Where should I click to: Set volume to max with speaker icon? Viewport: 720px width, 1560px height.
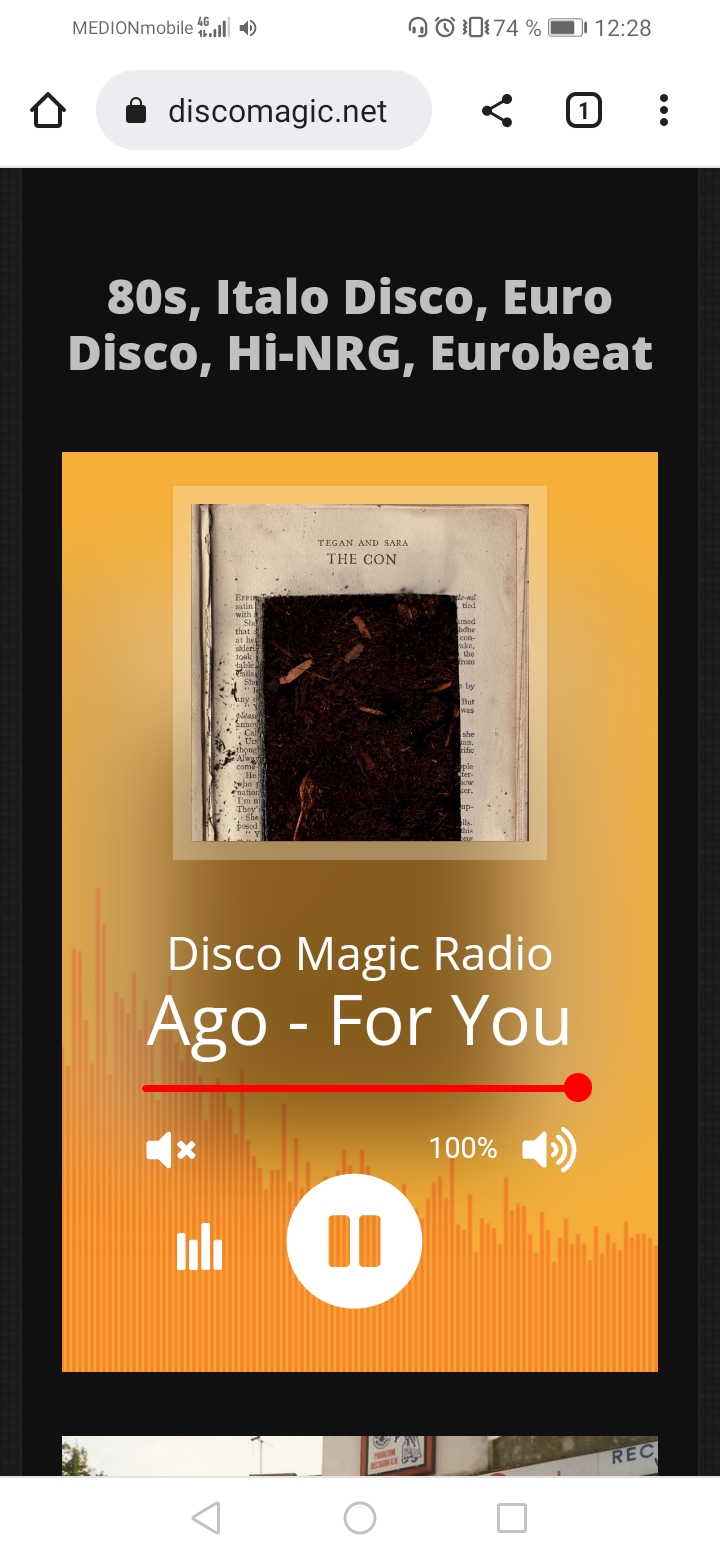click(549, 1150)
